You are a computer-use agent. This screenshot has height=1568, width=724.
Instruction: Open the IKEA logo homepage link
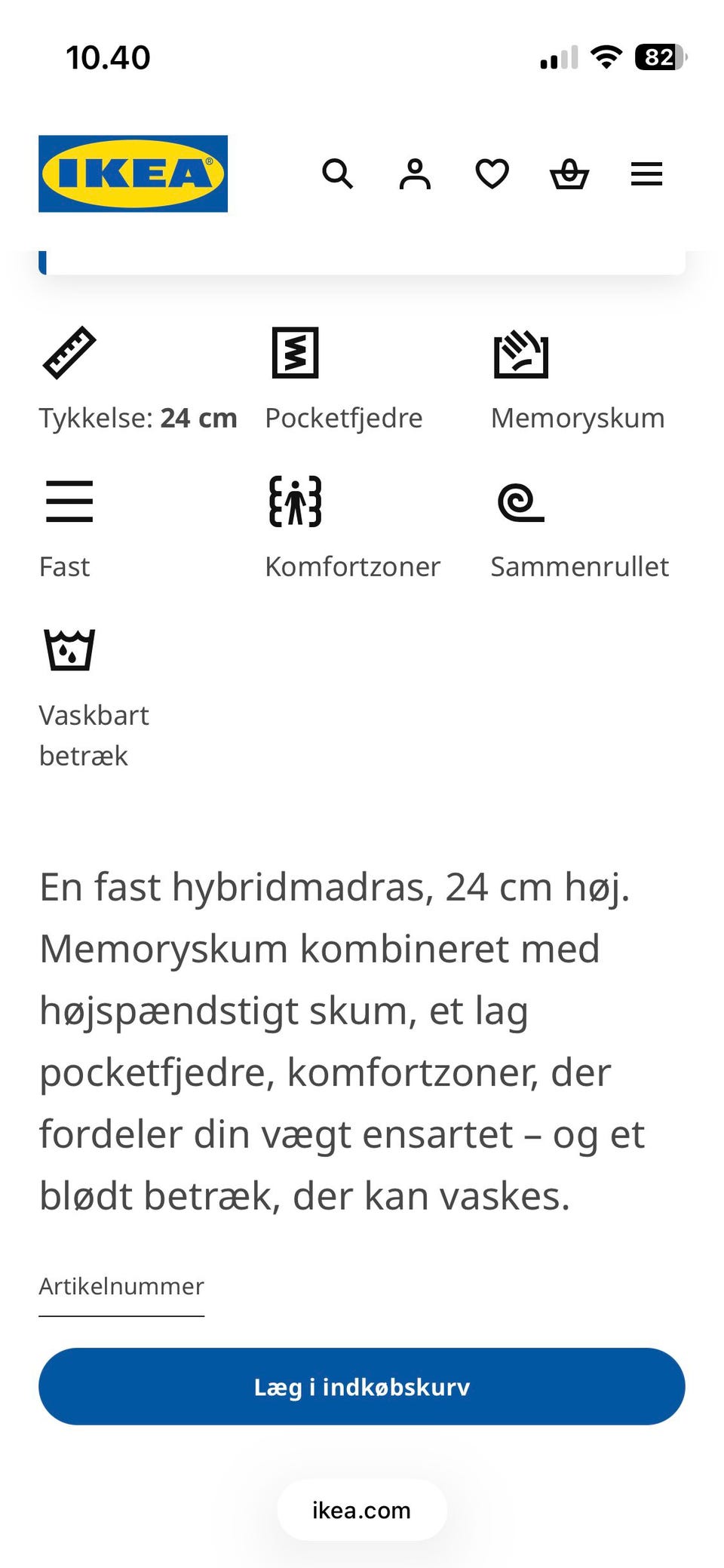click(x=133, y=173)
